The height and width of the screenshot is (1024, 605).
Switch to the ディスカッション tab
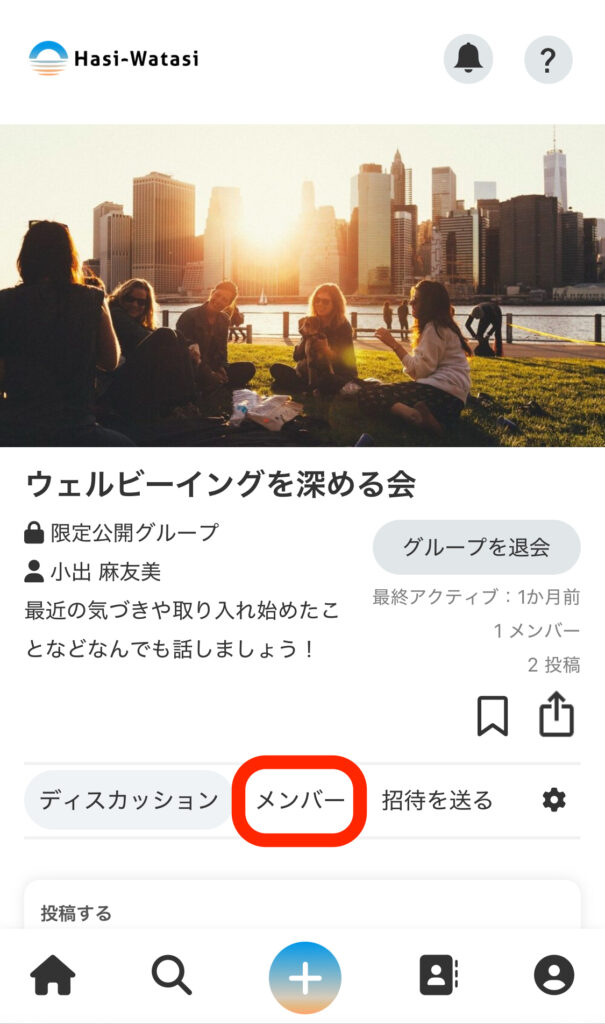point(128,800)
